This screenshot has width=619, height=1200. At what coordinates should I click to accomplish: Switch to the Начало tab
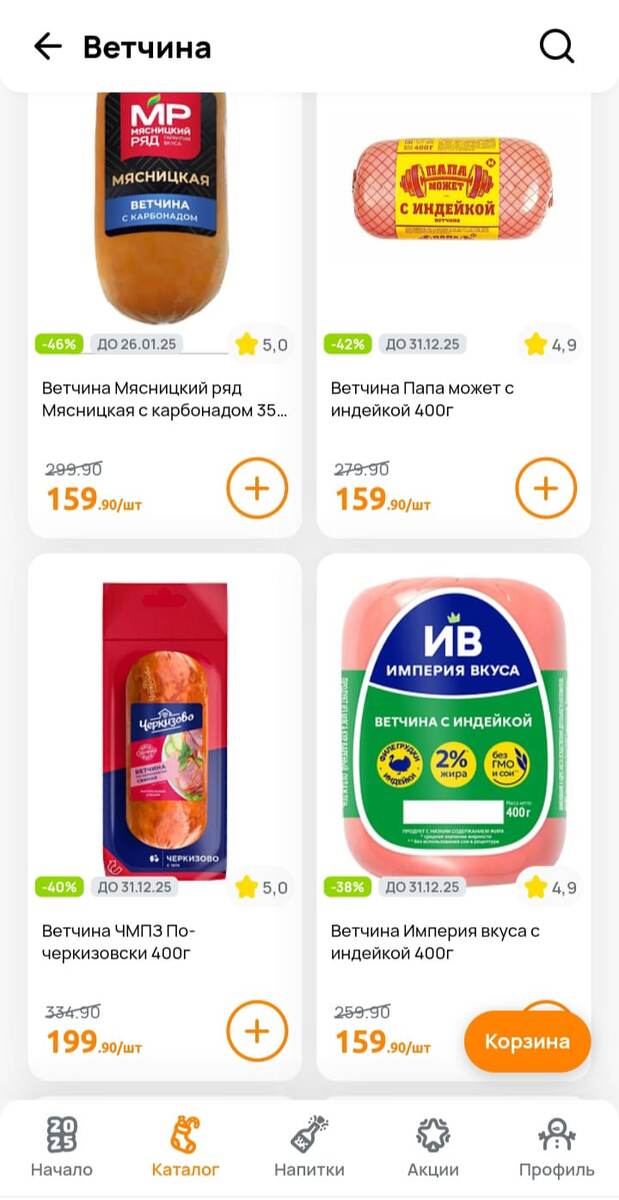(61, 1147)
